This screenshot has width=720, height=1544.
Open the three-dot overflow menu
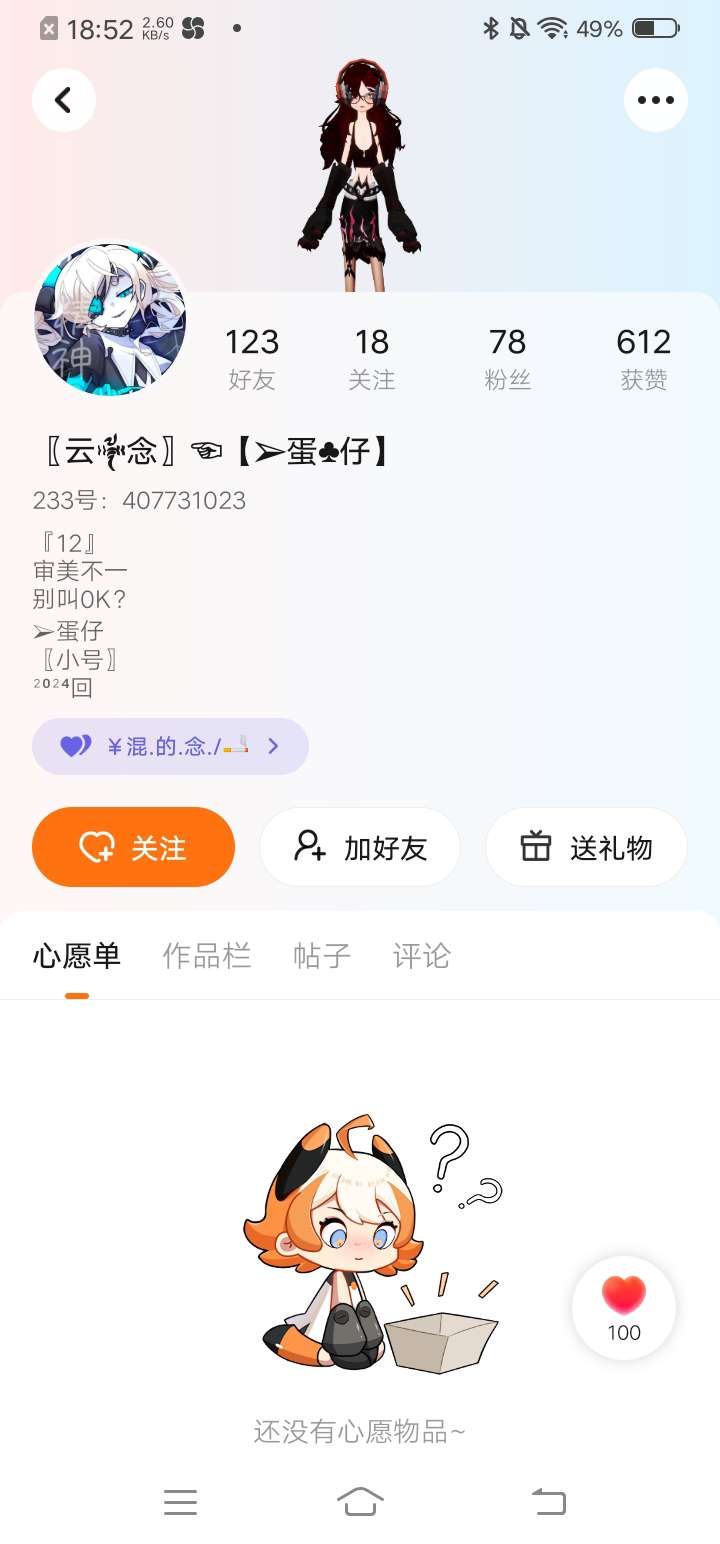tap(656, 100)
